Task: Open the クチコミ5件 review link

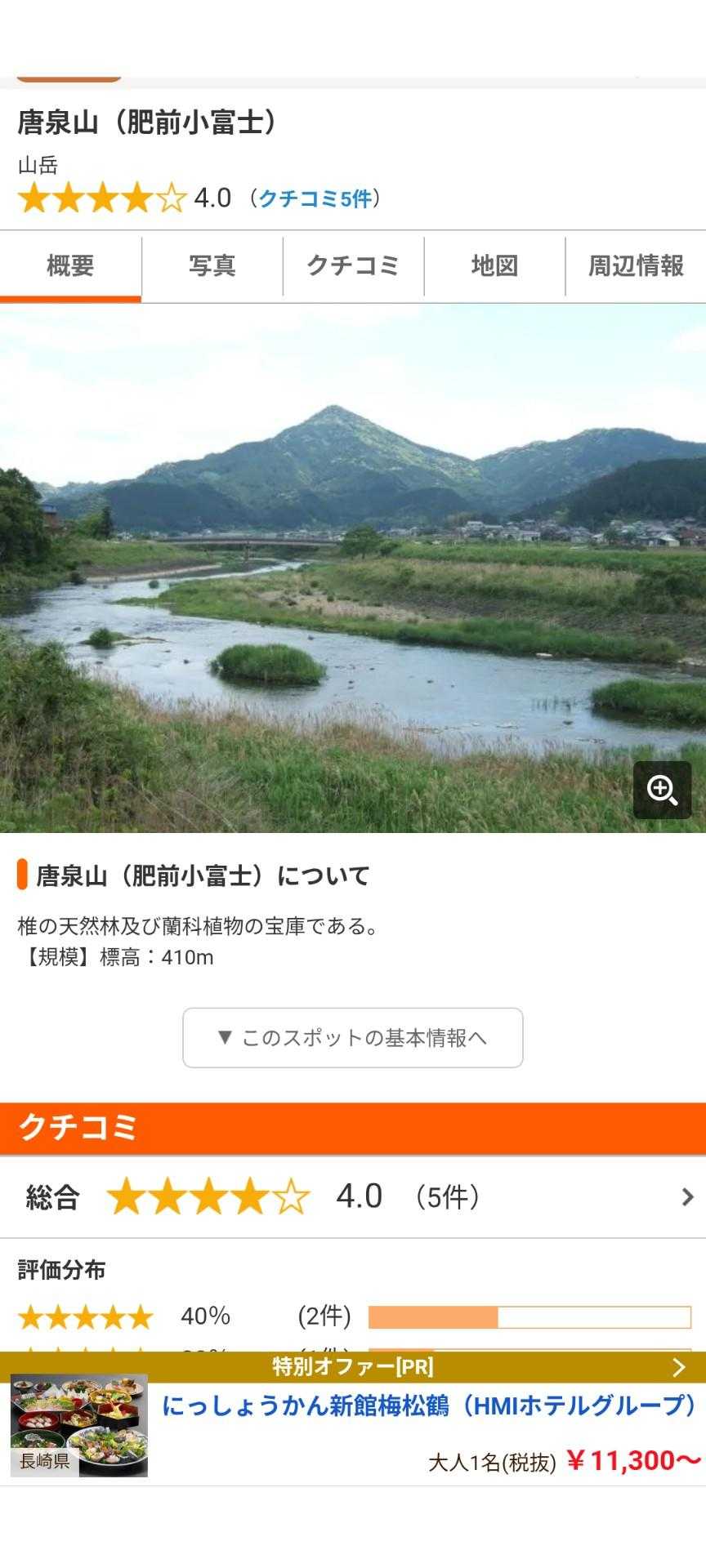Action: coord(315,198)
